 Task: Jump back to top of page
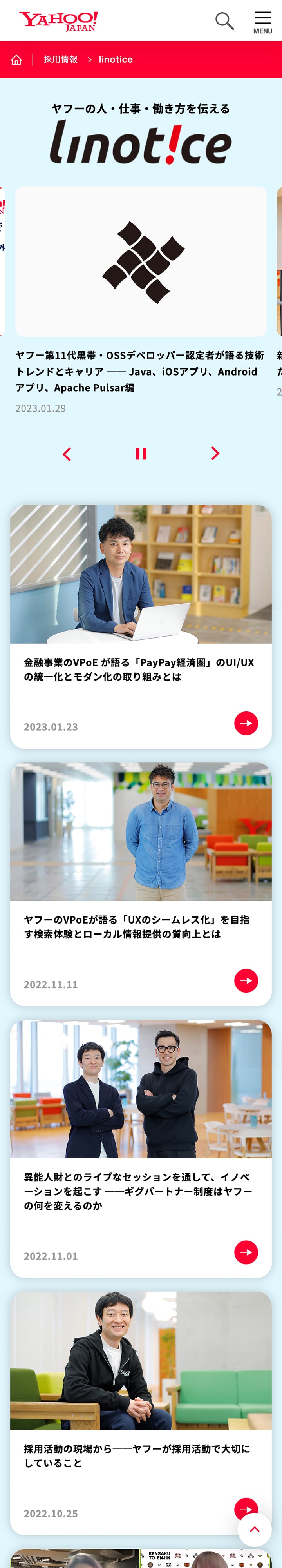tap(255, 1529)
